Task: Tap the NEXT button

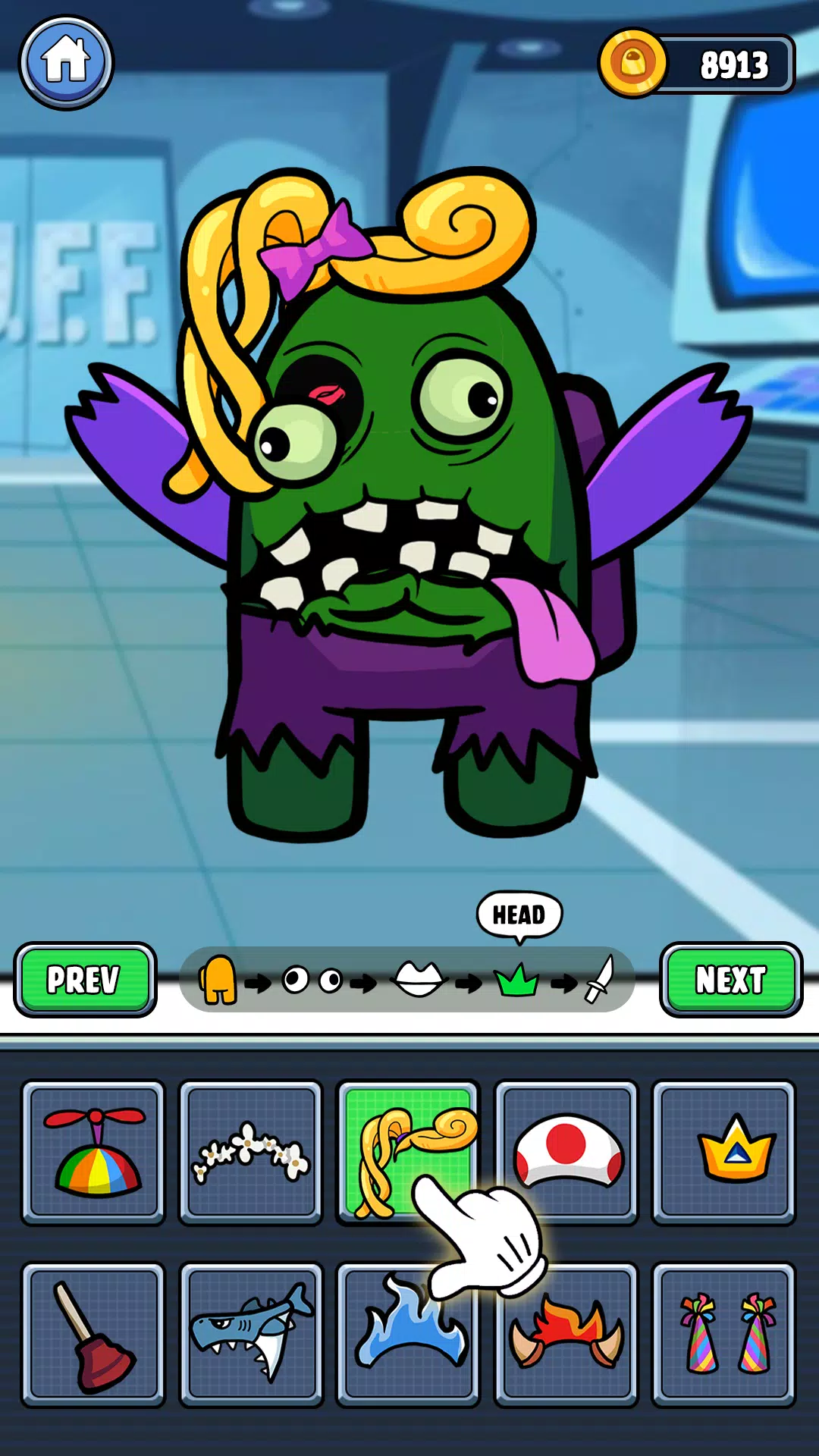Action: click(x=730, y=979)
